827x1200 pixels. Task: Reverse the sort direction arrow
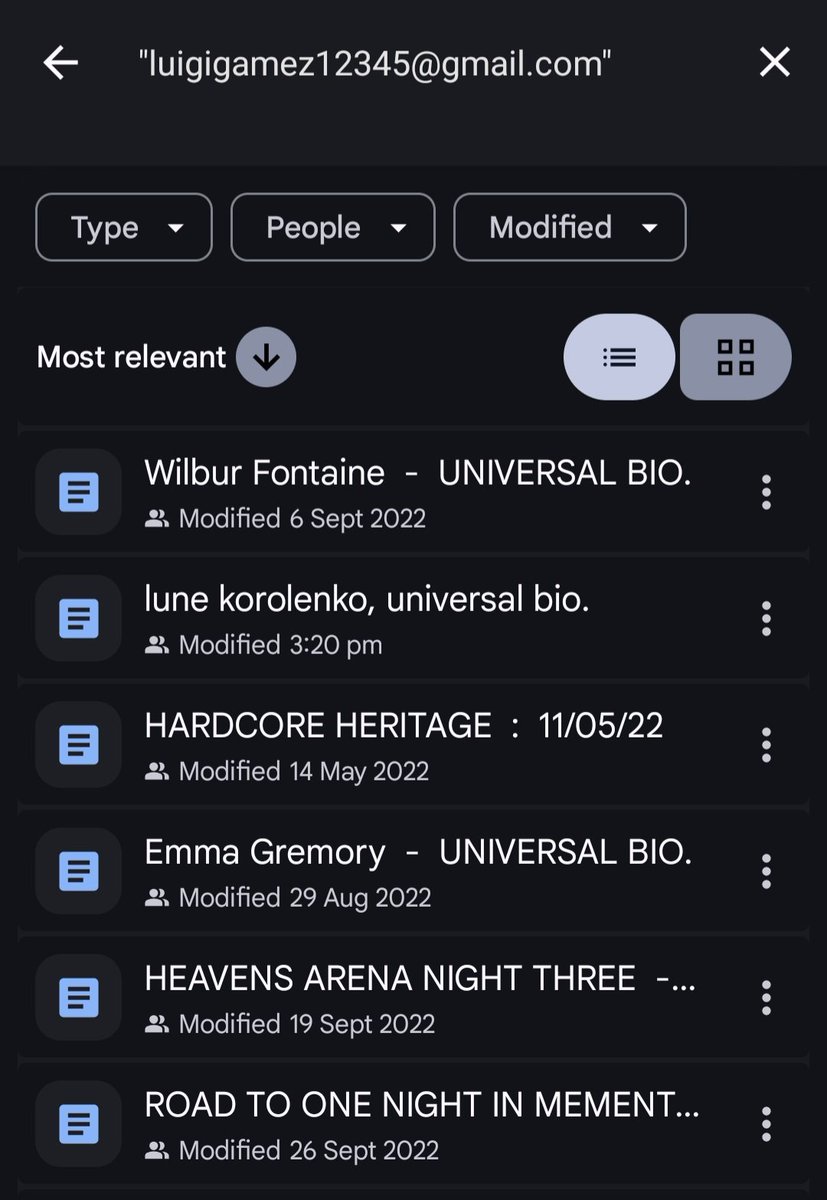[x=266, y=358]
